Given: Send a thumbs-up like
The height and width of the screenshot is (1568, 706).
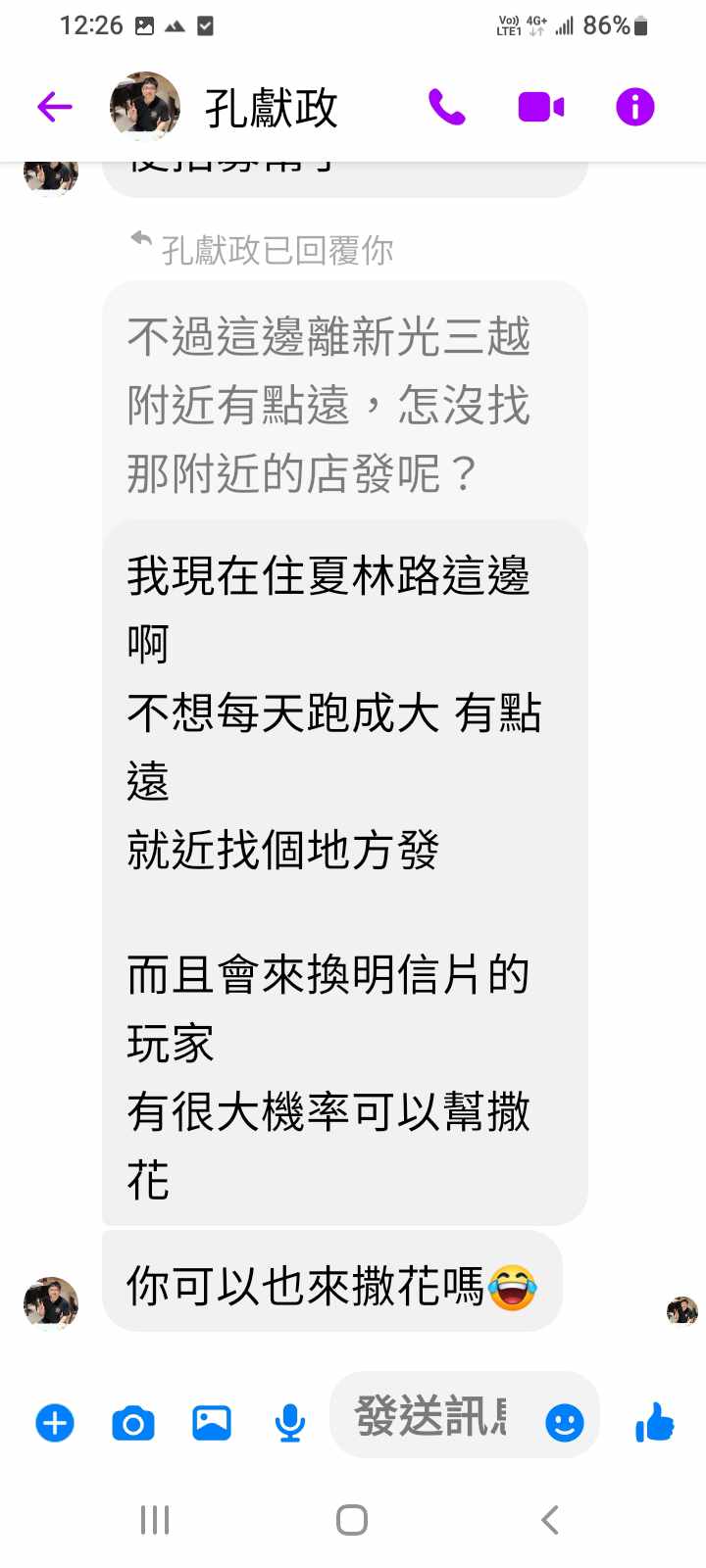Looking at the screenshot, I should pos(654,1421).
